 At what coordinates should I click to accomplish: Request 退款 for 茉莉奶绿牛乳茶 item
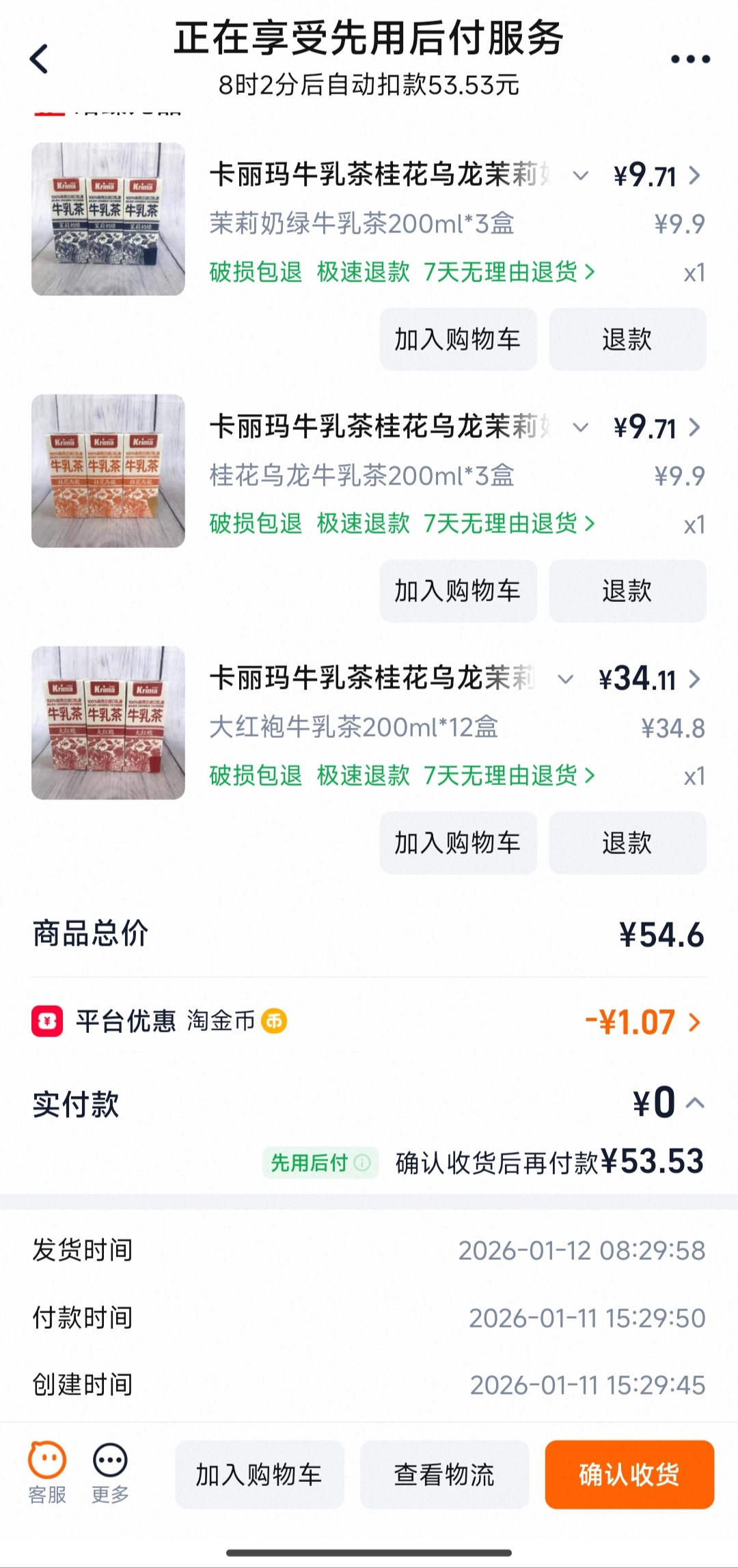pos(627,340)
